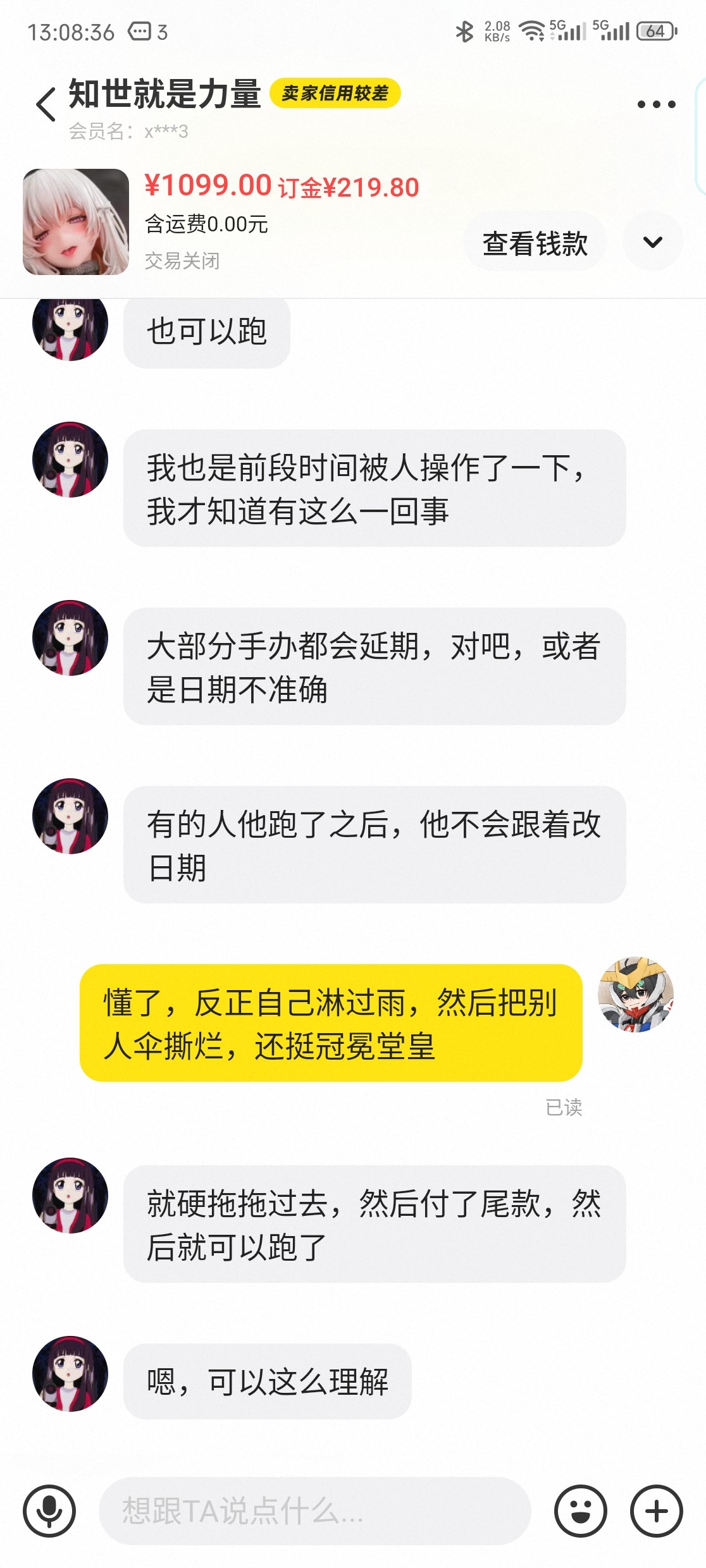The image size is (706, 1568).
Task: Focus the 想跟TA说点什么 message field
Action: click(314, 1510)
